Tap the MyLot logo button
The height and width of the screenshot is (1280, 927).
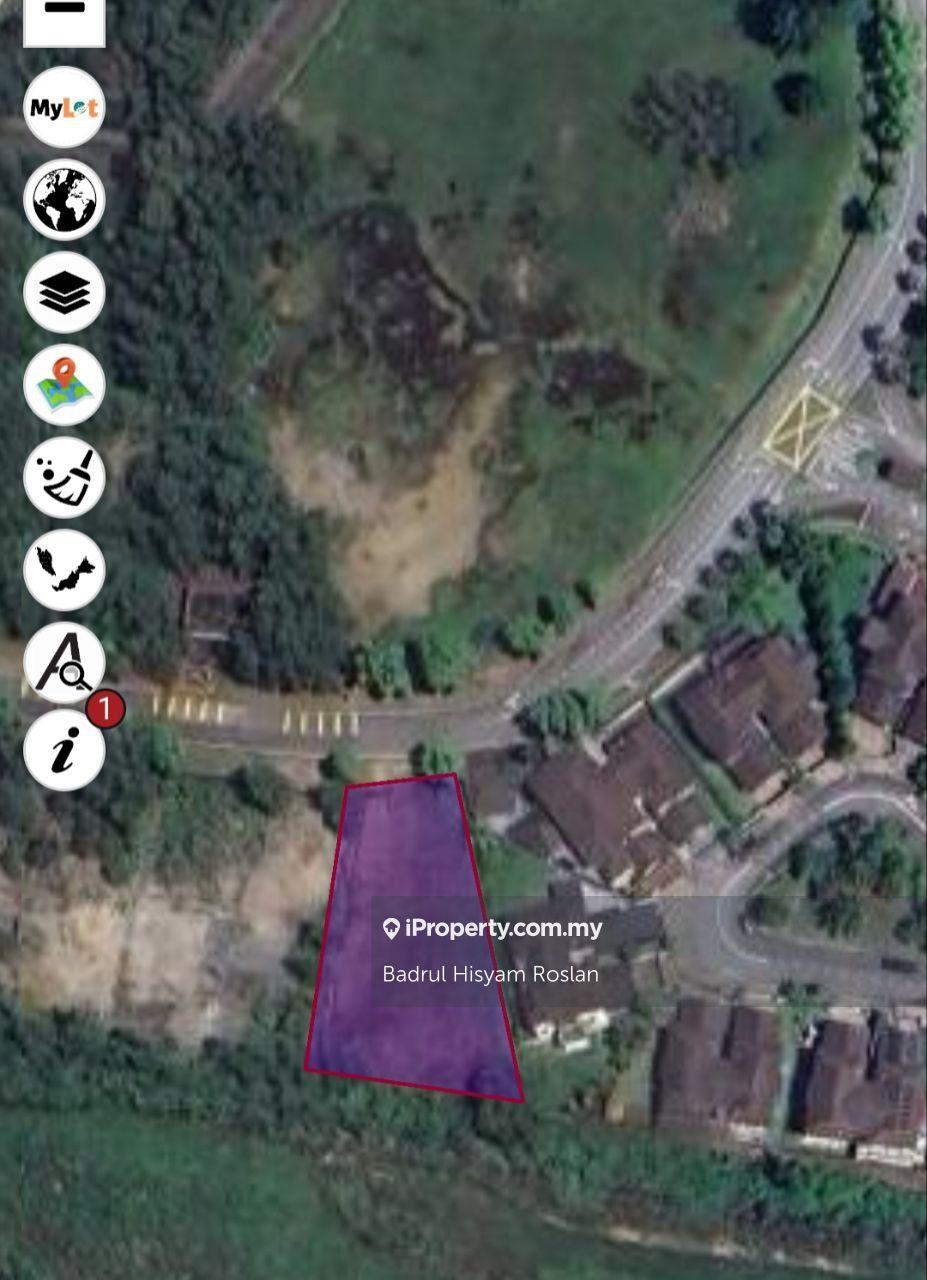[64, 107]
